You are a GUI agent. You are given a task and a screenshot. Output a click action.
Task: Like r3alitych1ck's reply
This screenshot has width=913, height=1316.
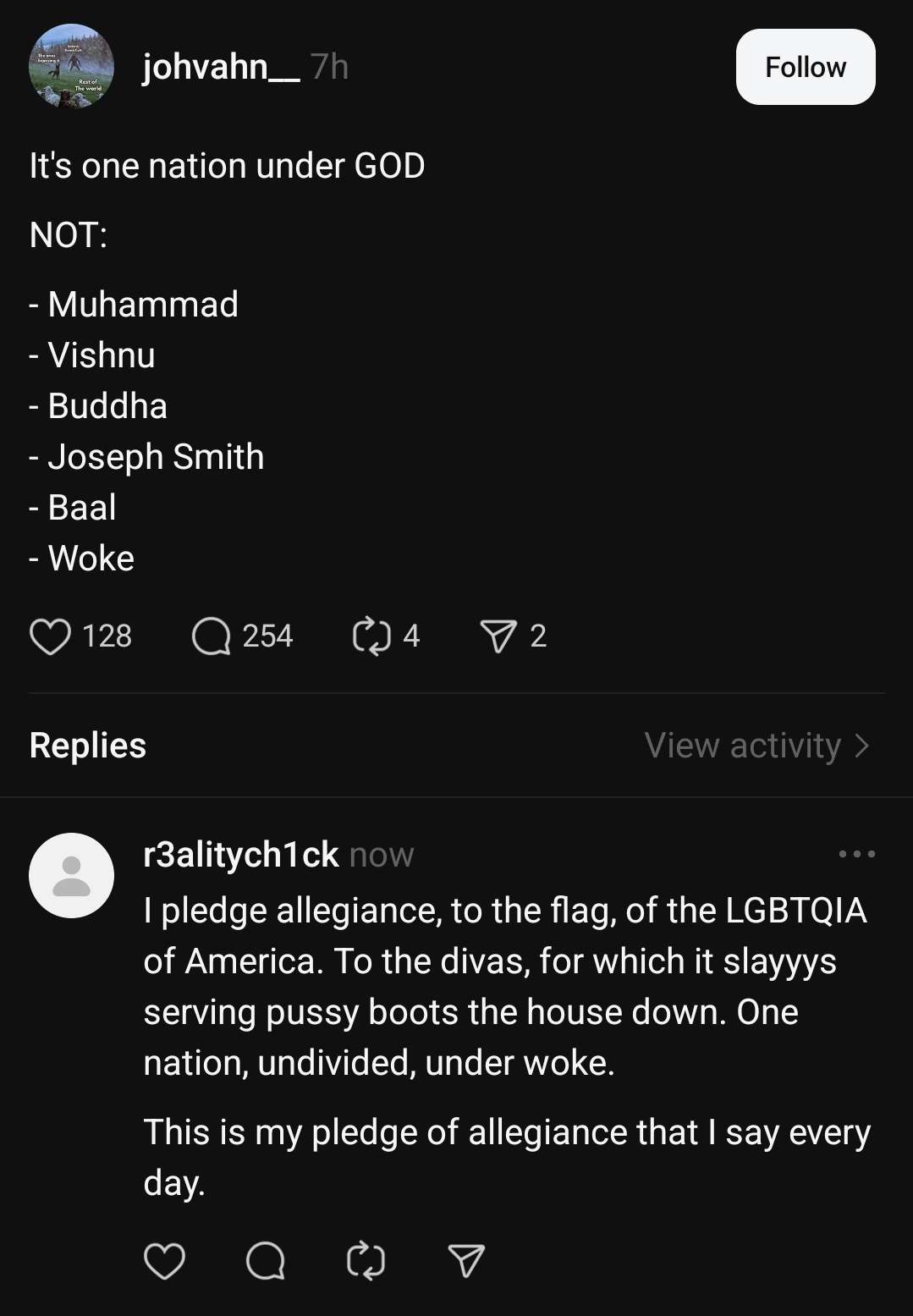pos(164,1261)
